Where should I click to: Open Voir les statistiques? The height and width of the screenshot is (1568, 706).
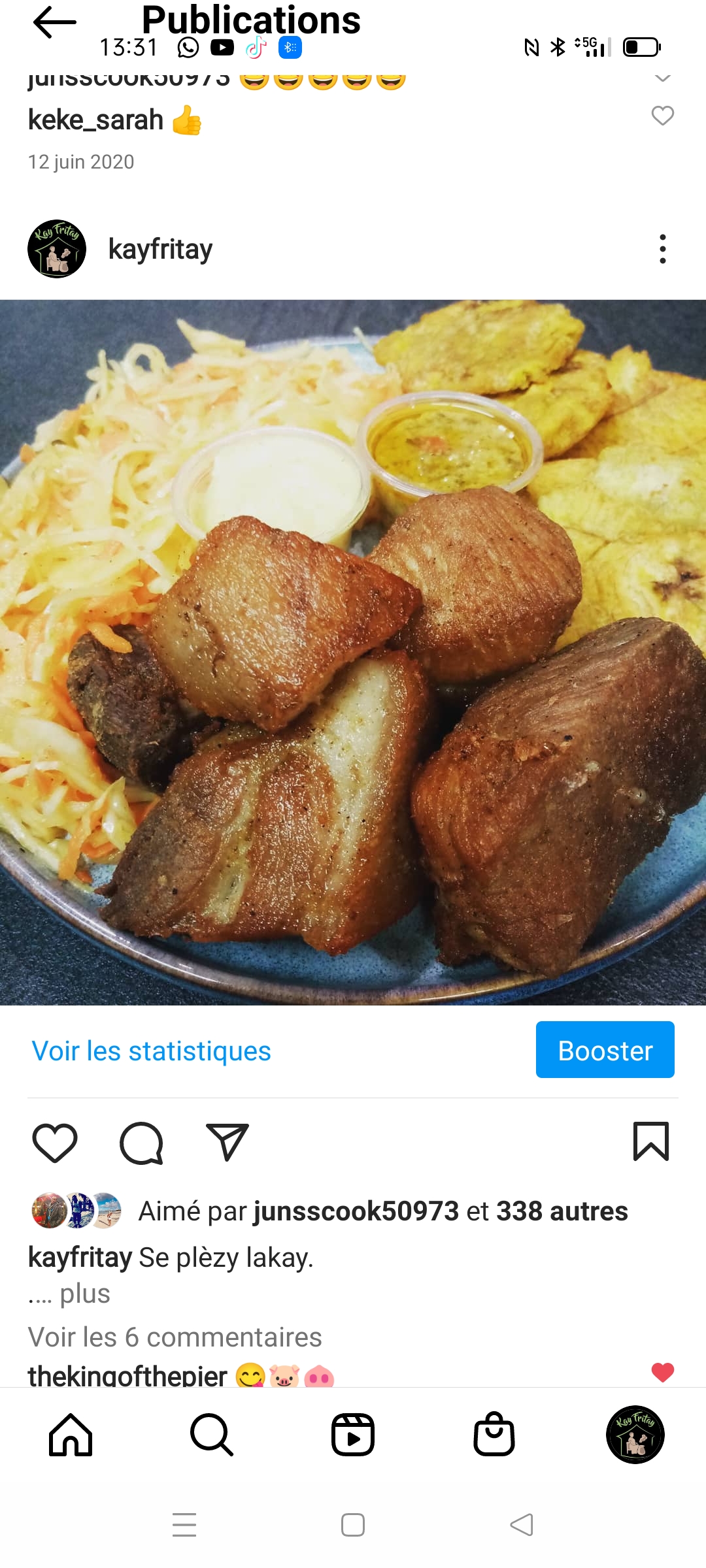click(x=151, y=1051)
